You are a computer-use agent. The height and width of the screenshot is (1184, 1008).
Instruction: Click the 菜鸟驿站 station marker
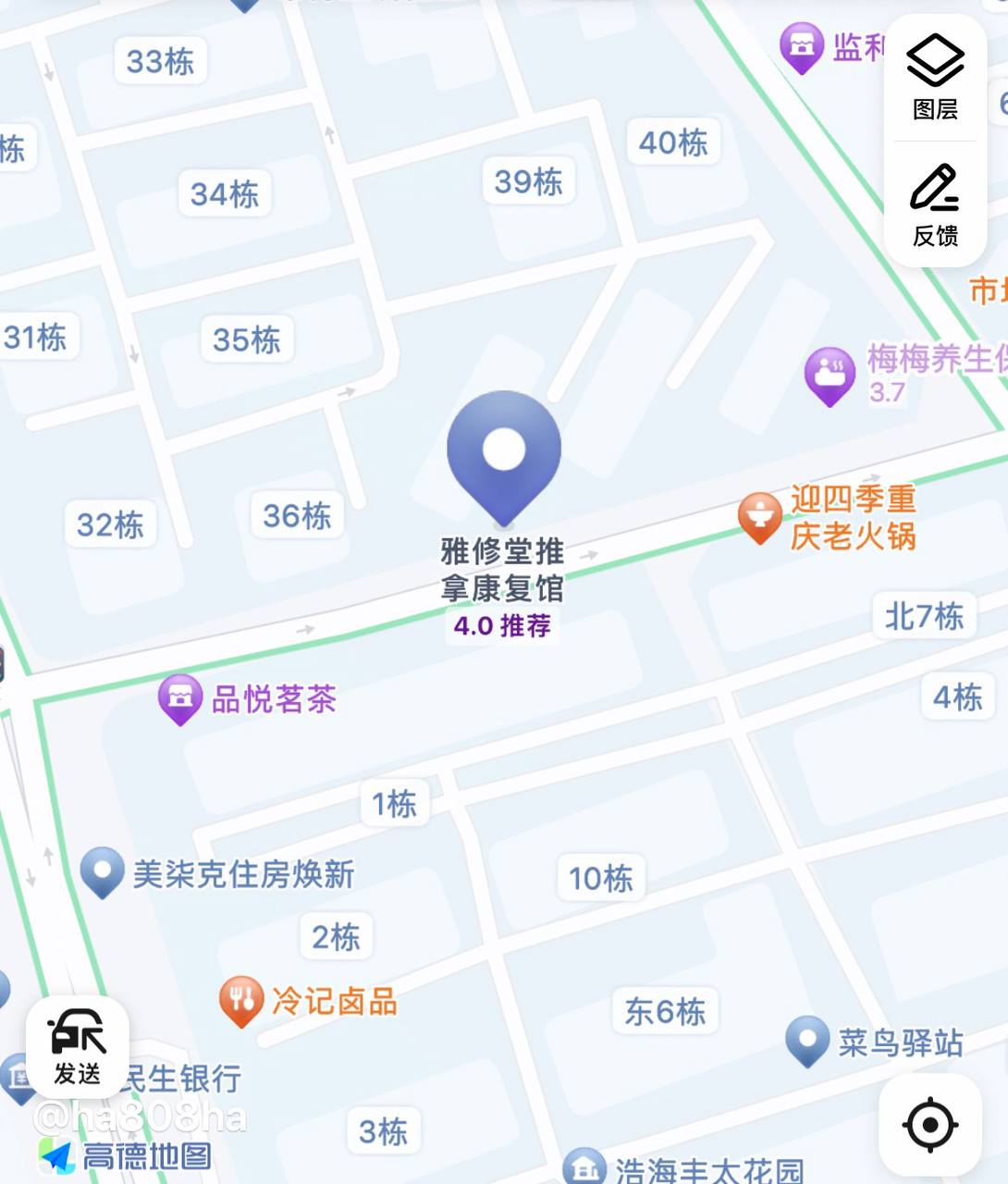(x=807, y=1042)
